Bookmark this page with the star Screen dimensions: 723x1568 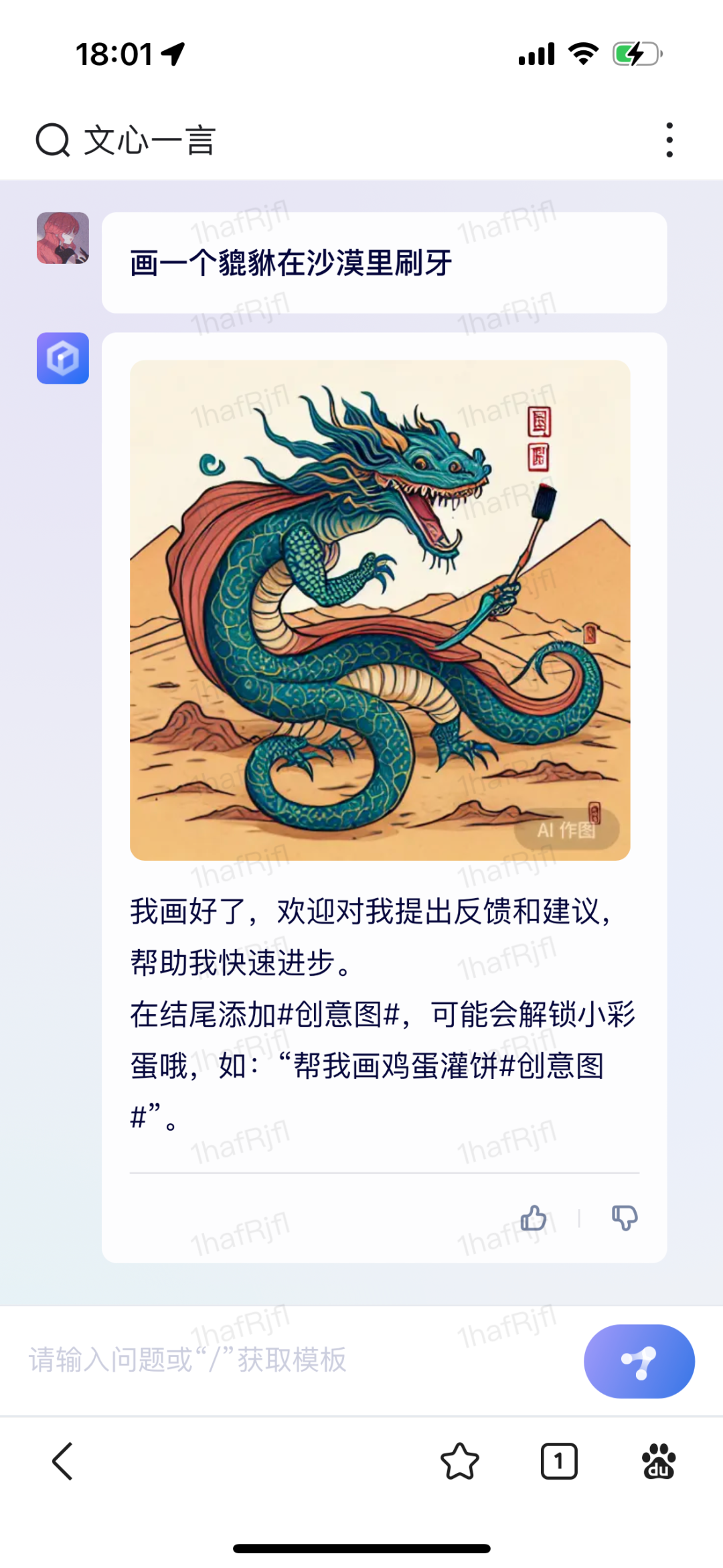click(x=460, y=1461)
